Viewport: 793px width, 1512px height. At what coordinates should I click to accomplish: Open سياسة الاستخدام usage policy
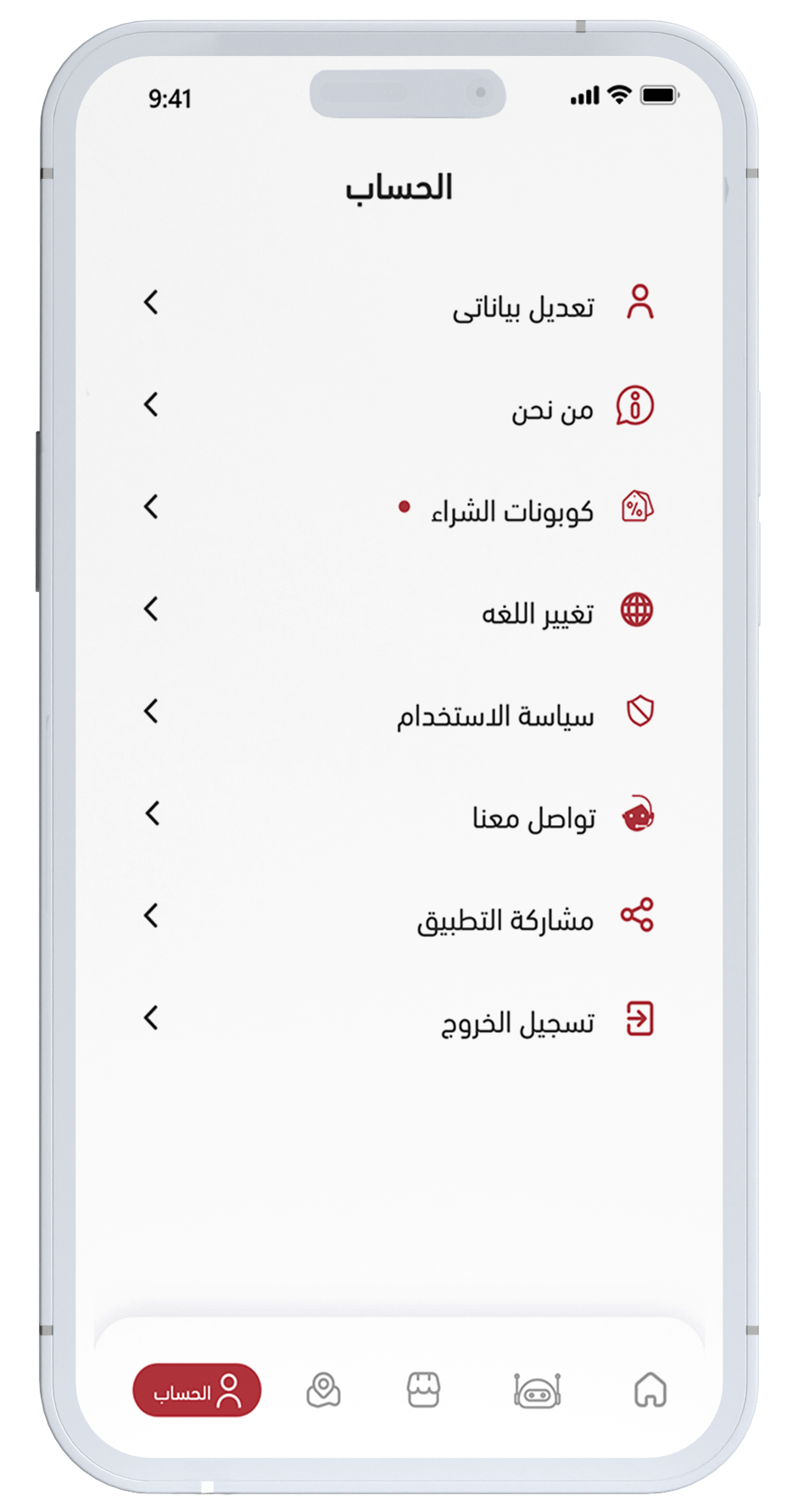click(x=495, y=716)
